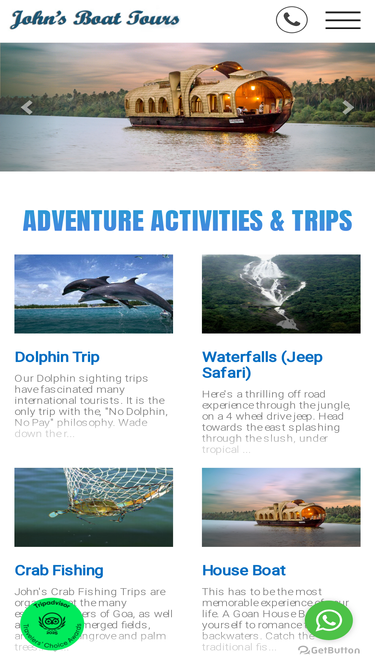Show the previous slide in the banner

point(27,107)
